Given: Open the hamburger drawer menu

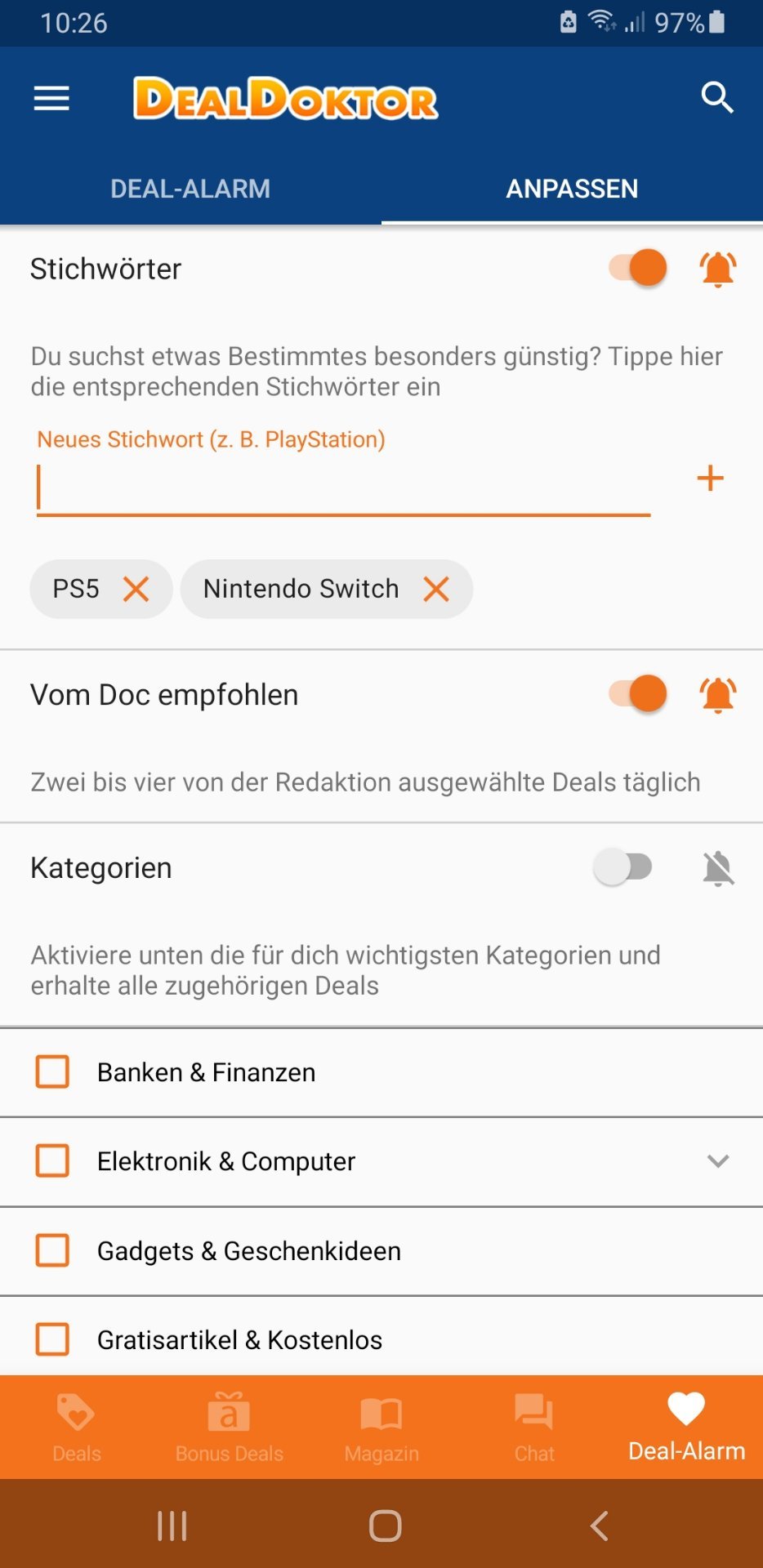Looking at the screenshot, I should click(x=51, y=99).
